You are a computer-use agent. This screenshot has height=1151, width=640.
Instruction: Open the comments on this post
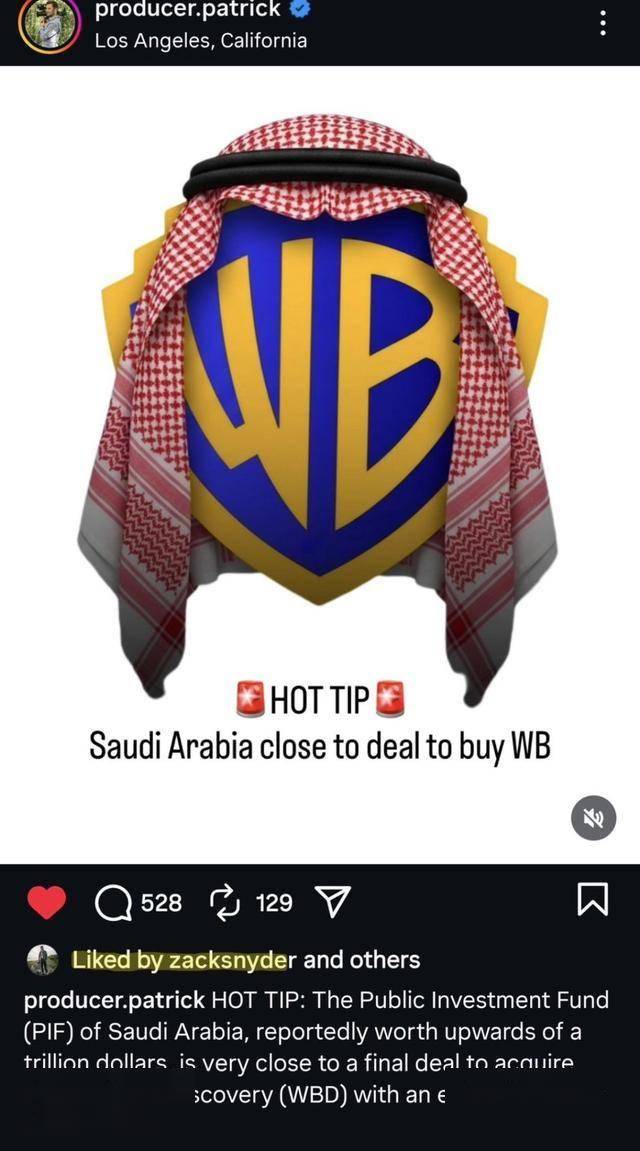[x=114, y=903]
